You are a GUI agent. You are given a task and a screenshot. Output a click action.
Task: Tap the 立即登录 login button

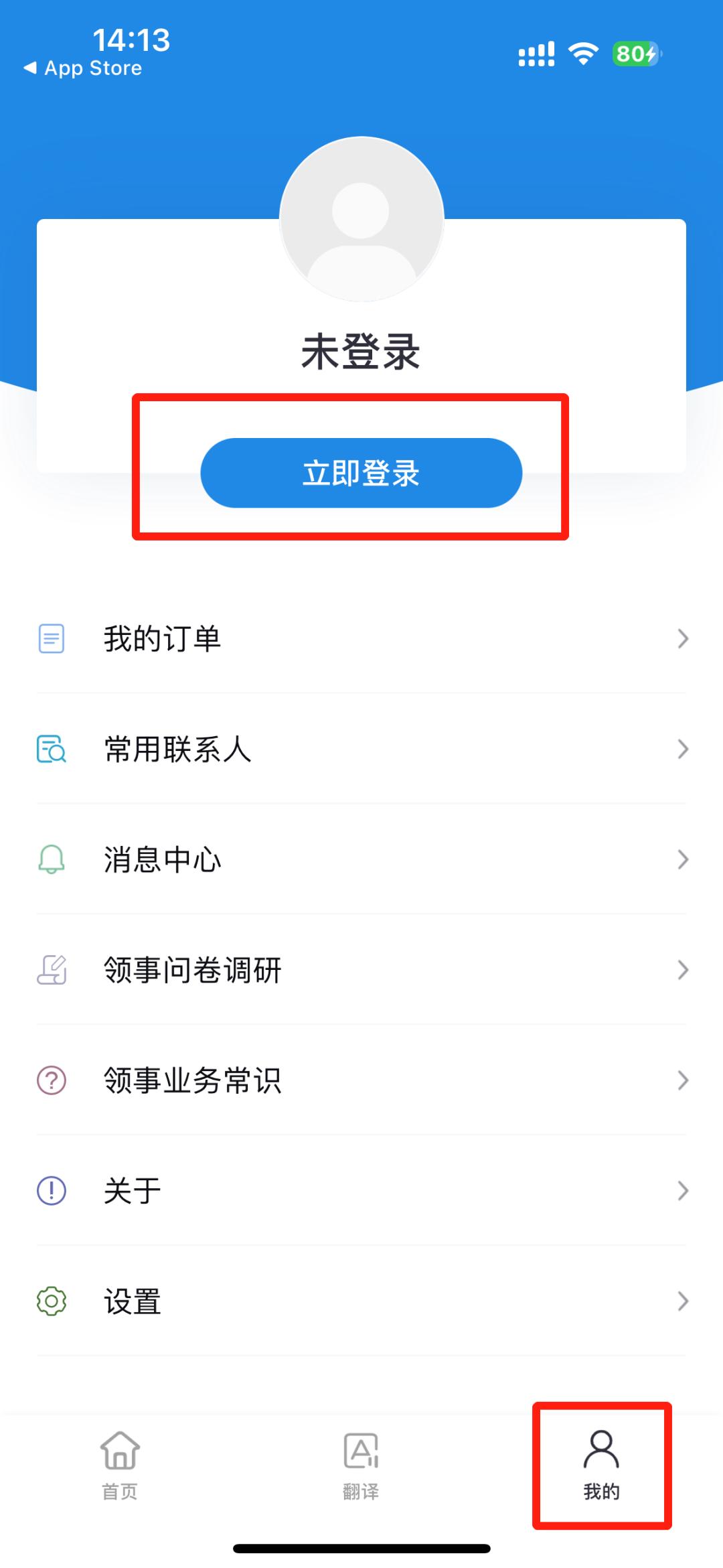[x=360, y=472]
